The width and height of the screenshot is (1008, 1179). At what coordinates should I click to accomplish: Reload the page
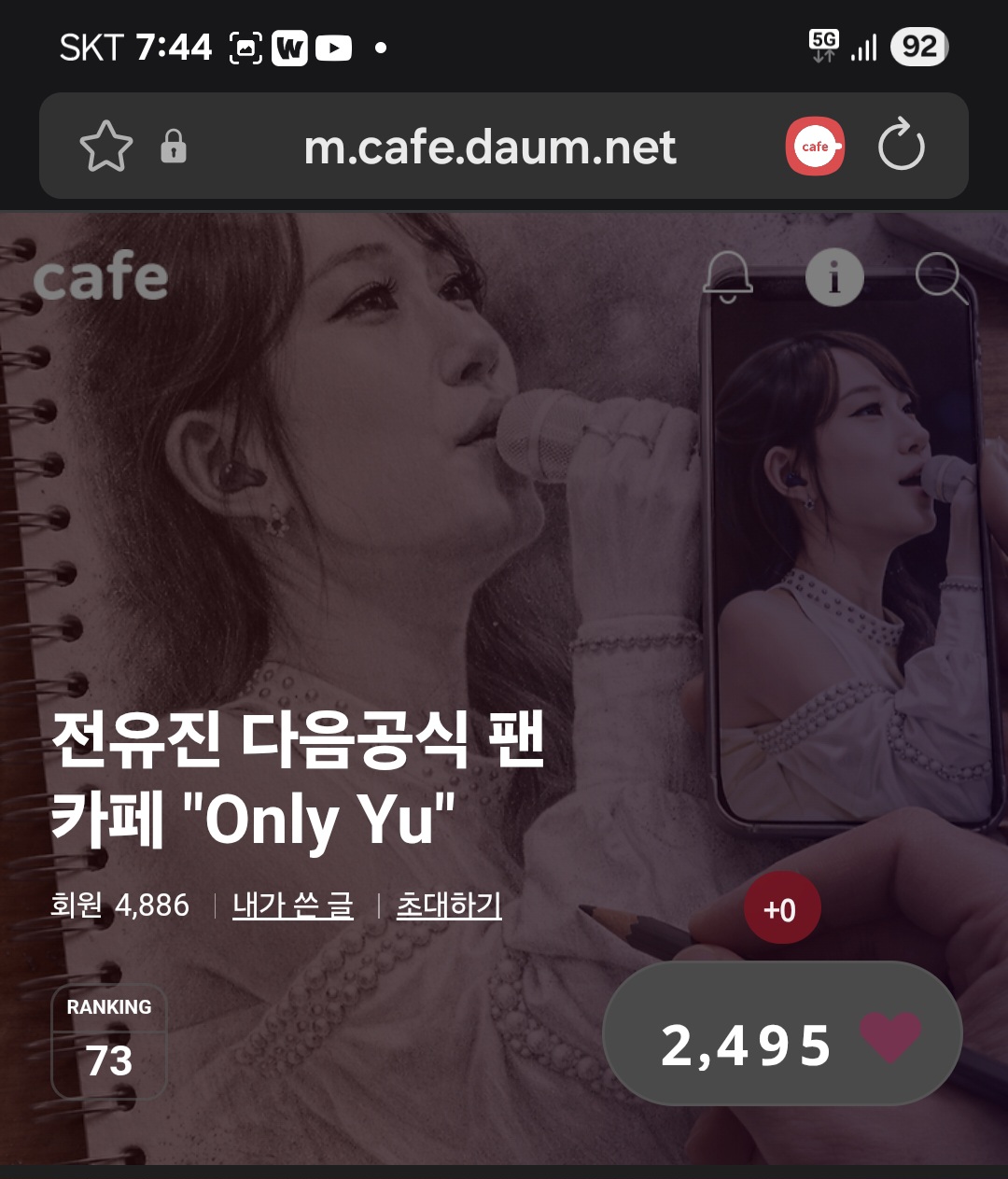click(901, 146)
